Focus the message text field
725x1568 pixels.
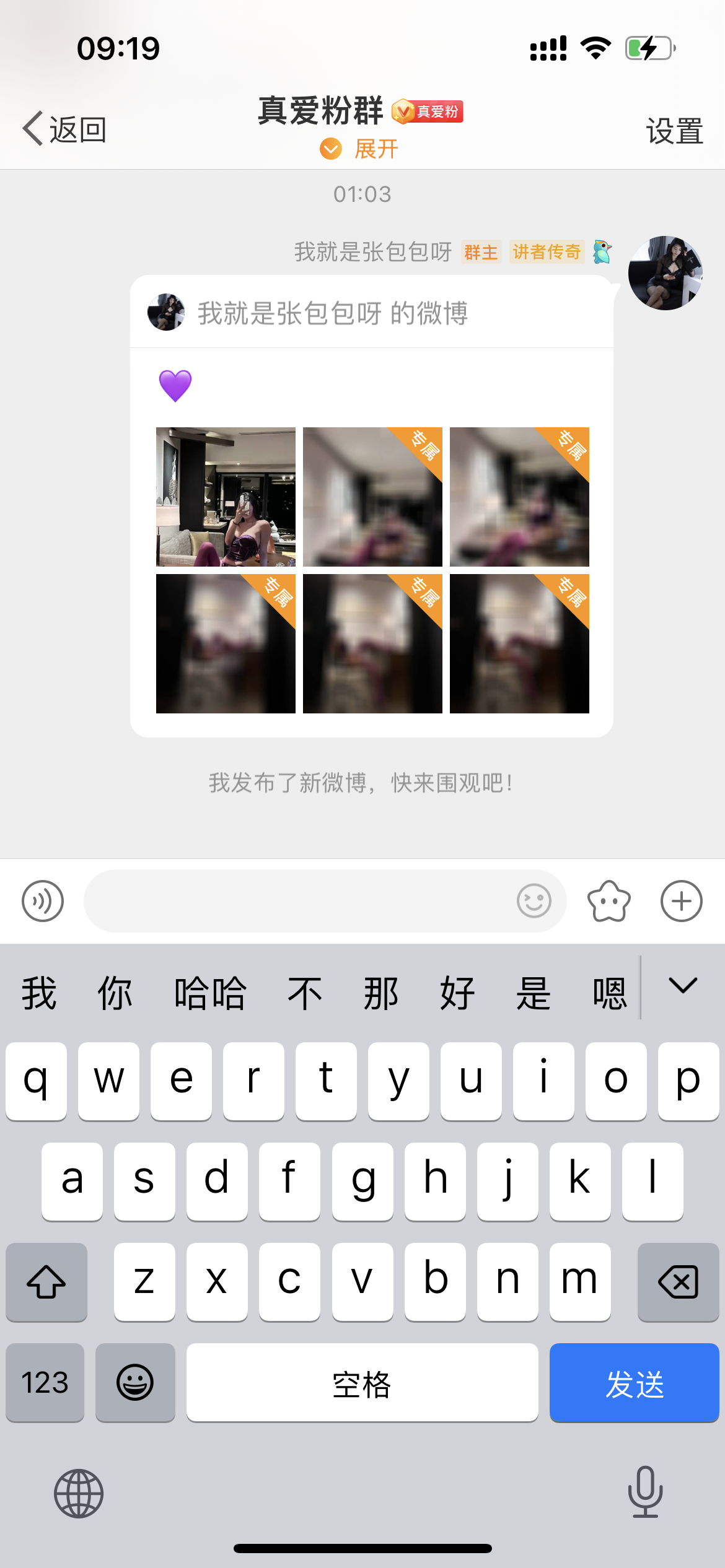tap(297, 901)
